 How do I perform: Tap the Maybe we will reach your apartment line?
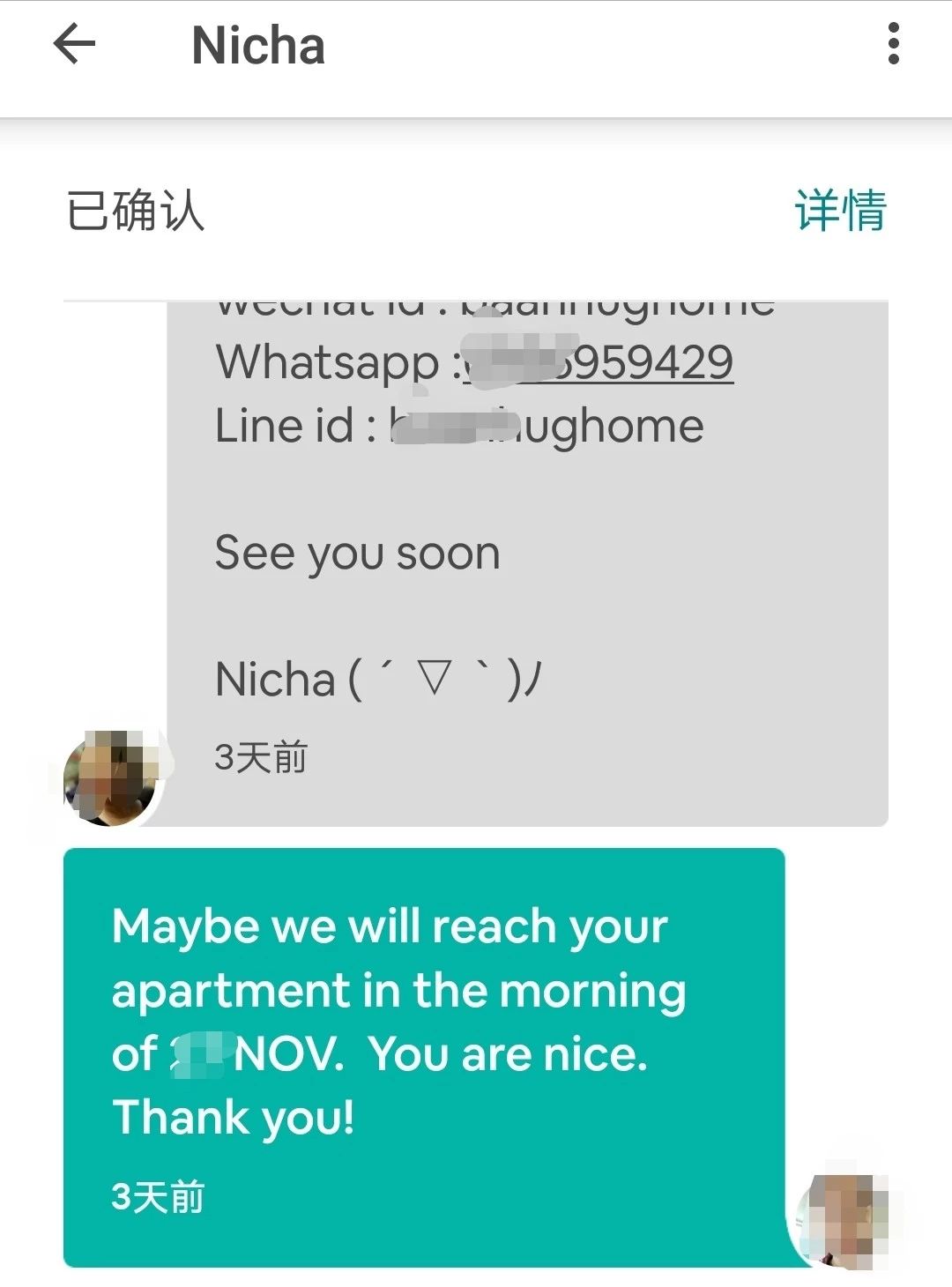(388, 926)
